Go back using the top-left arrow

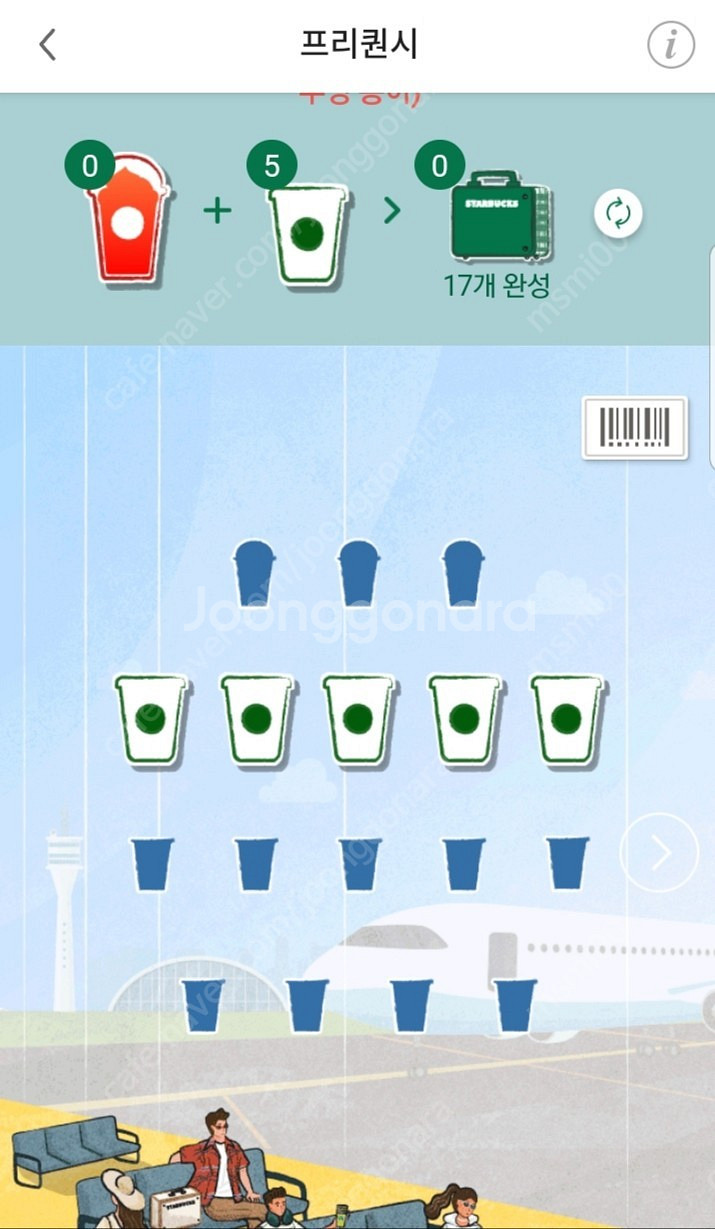(x=47, y=44)
